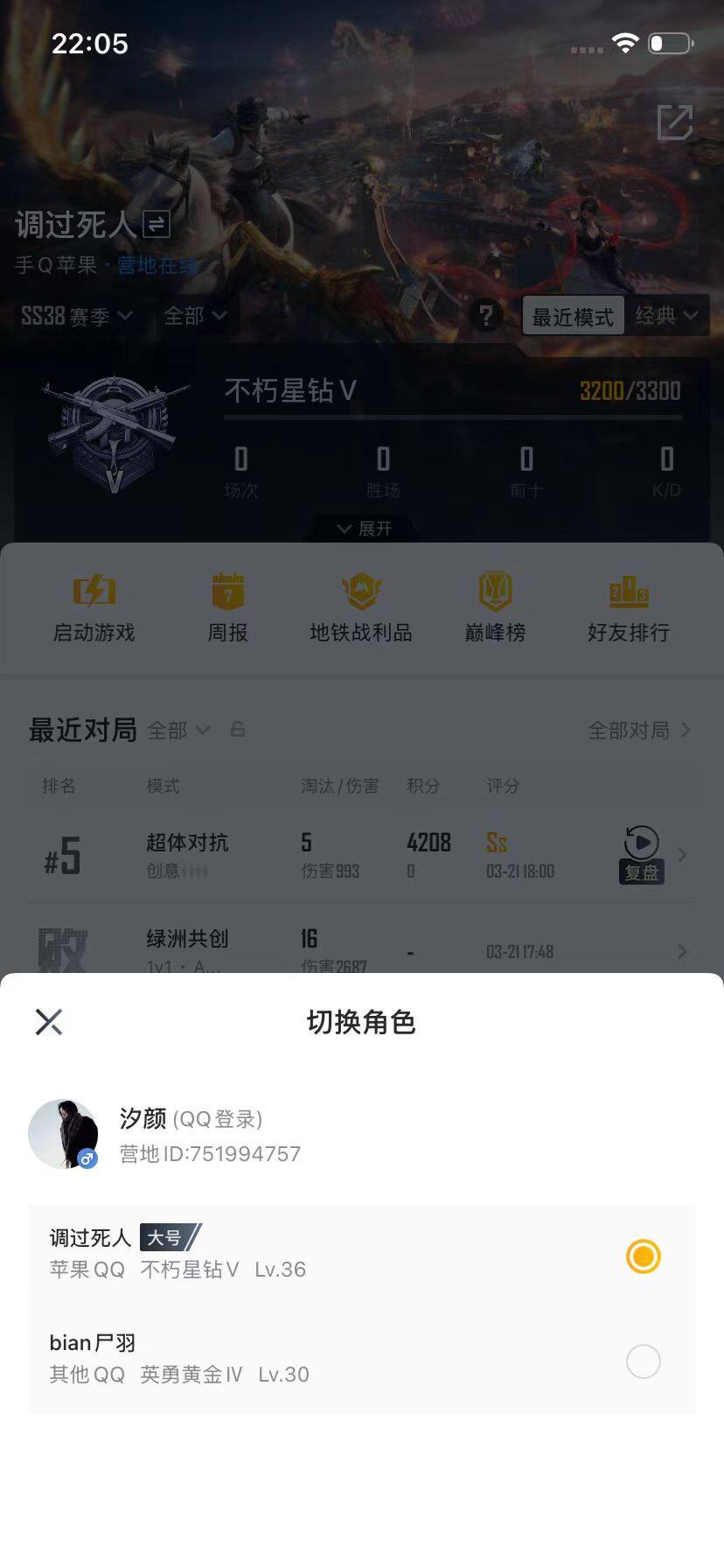
Task: Open the SS38赛季 season dropdown
Action: pos(74,317)
